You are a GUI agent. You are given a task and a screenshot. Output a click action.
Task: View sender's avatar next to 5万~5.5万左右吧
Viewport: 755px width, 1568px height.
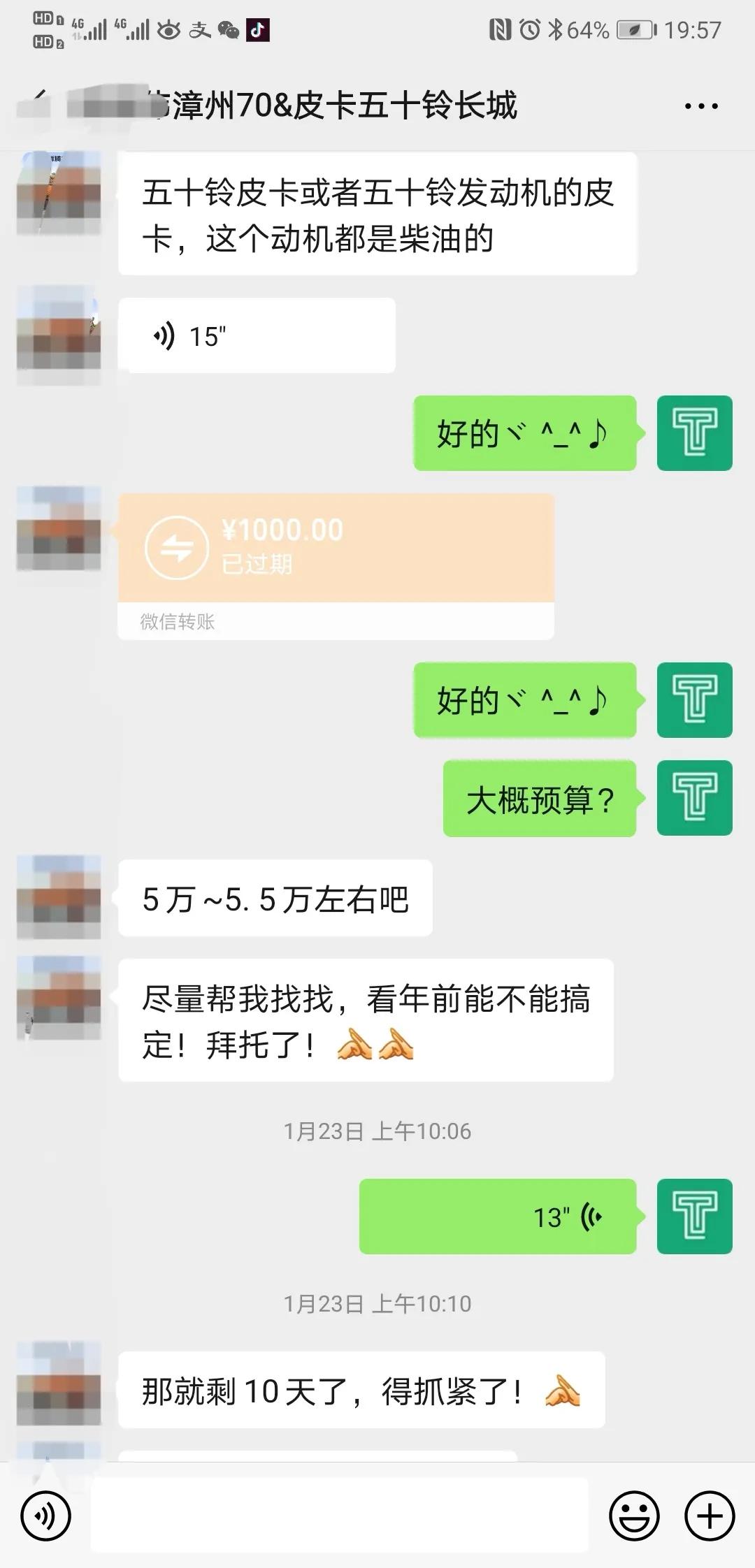point(59,897)
